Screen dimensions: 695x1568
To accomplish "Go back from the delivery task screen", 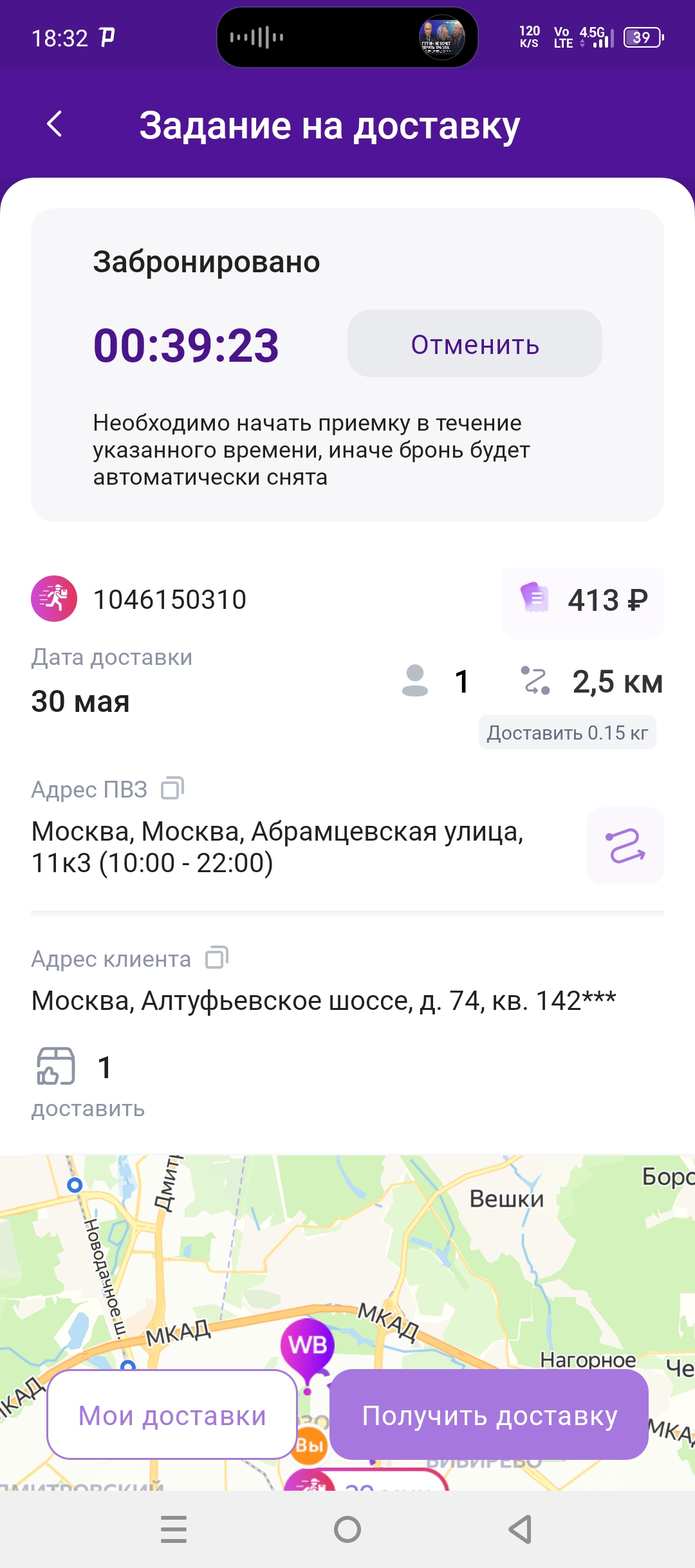I will tap(55, 124).
